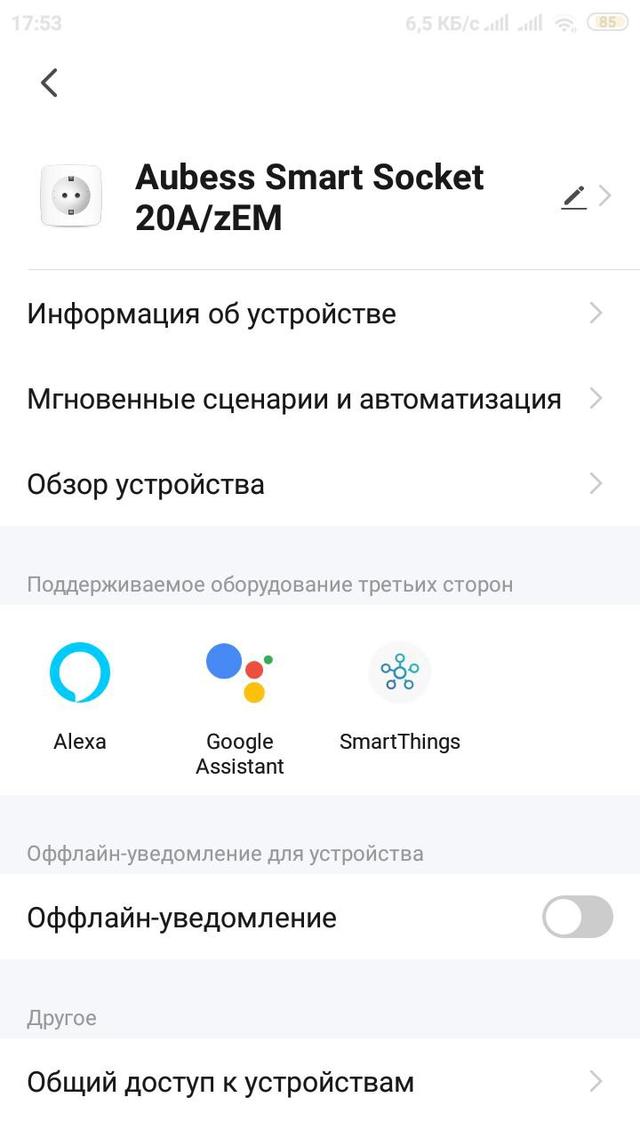Image resolution: width=640 pixels, height=1137 pixels.
Task: Enable the Оффлайн-уведомление switch
Action: 578,917
